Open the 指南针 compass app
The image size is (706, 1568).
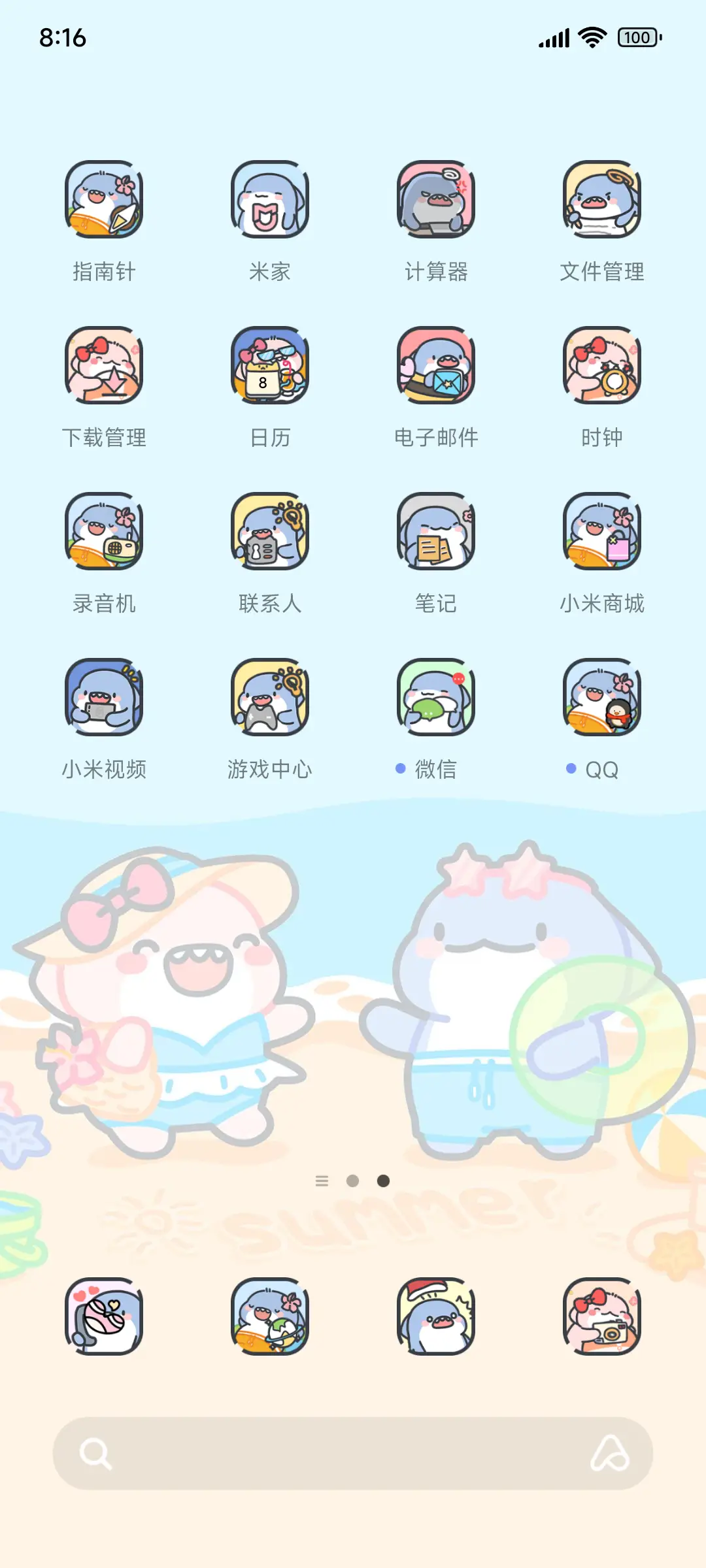(x=105, y=203)
